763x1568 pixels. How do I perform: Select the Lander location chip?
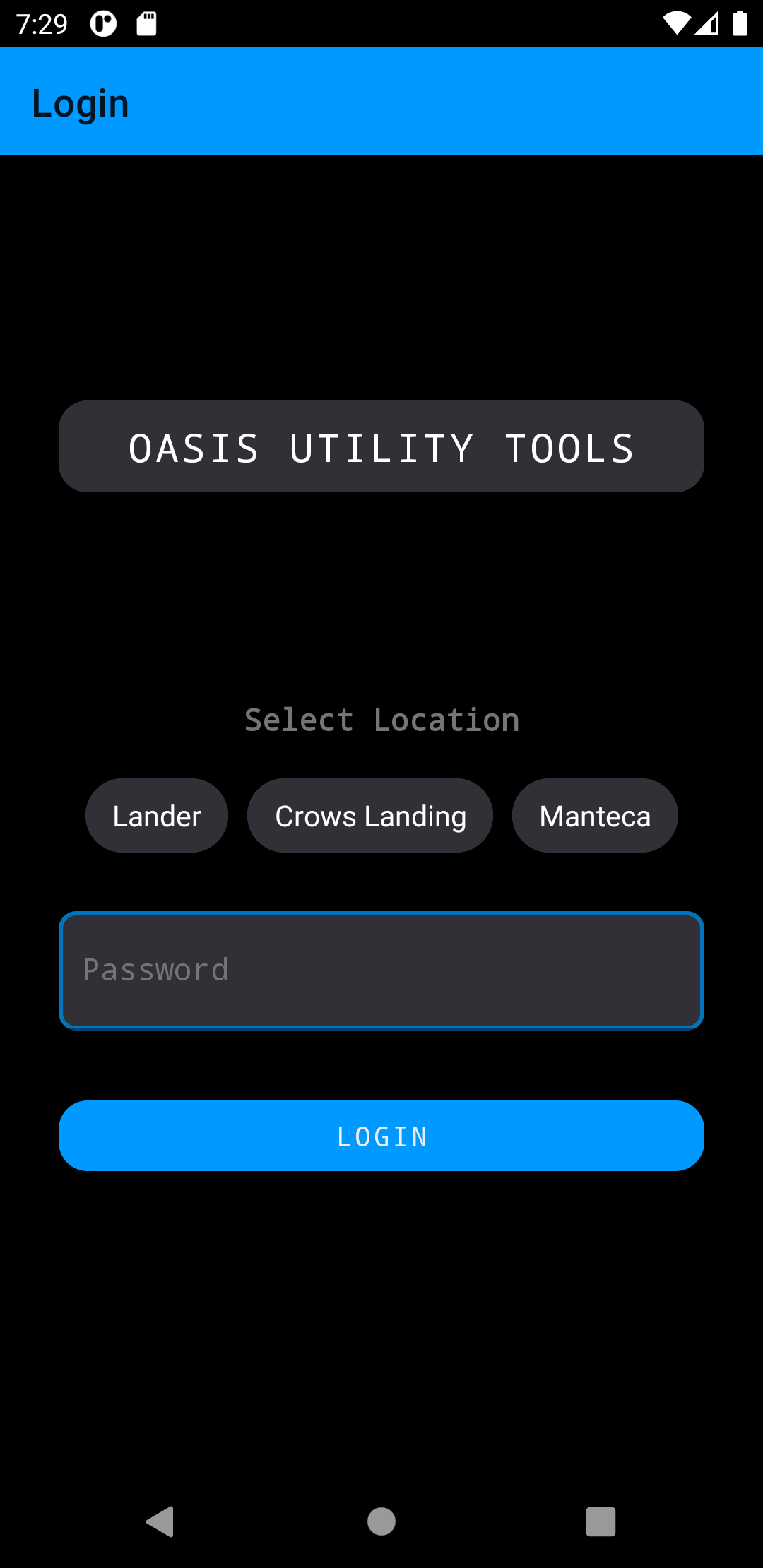tap(157, 816)
